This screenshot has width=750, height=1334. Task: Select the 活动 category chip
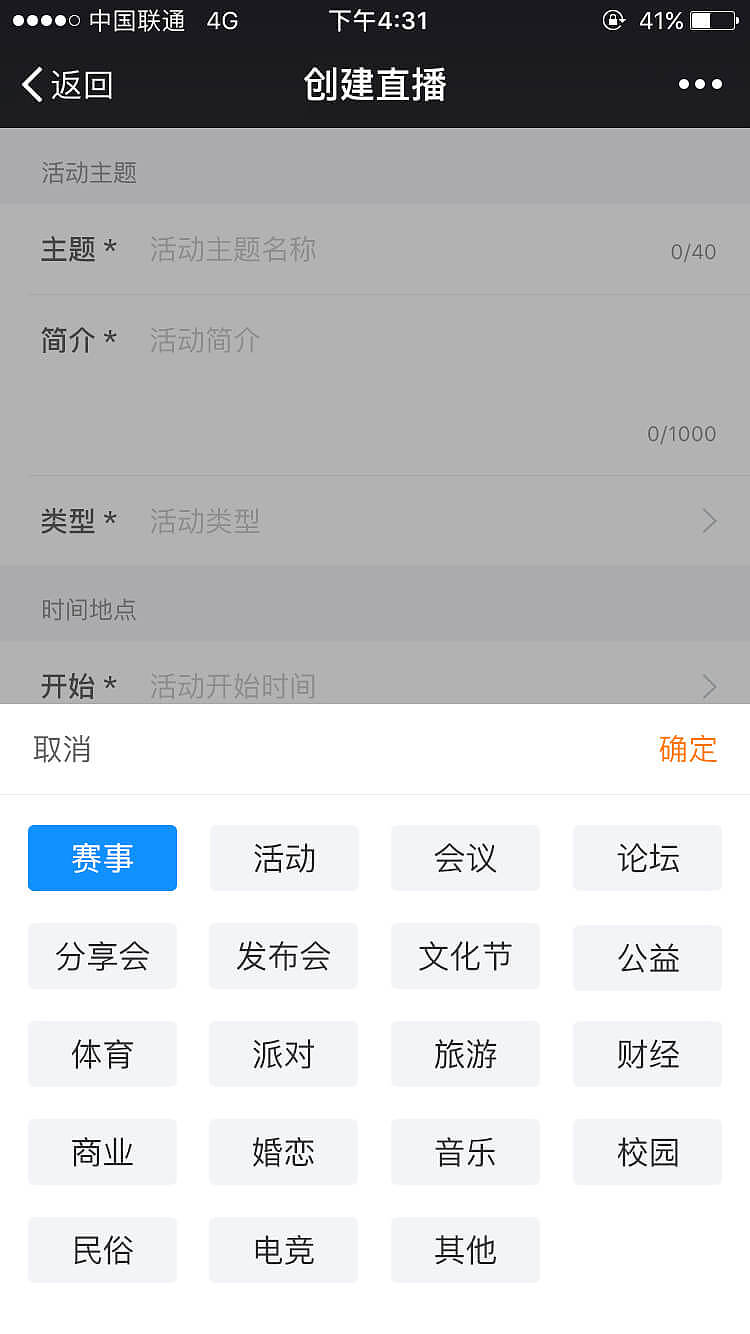(x=284, y=858)
